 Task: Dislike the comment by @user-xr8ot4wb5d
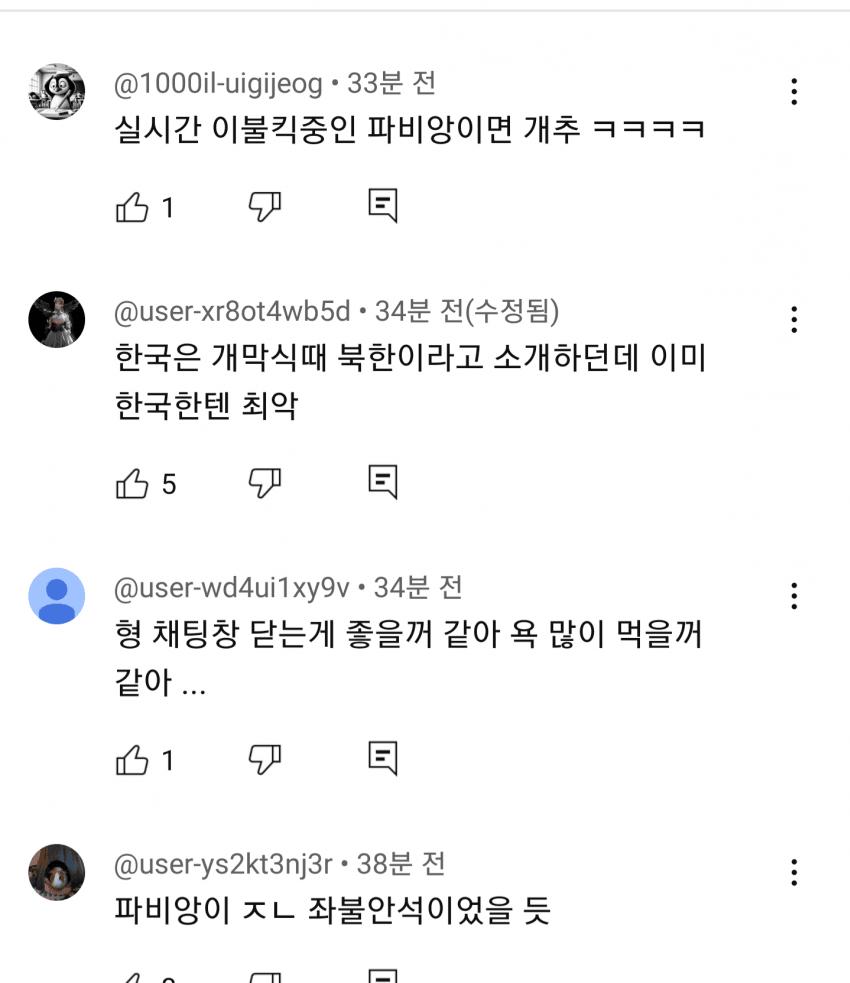263,485
